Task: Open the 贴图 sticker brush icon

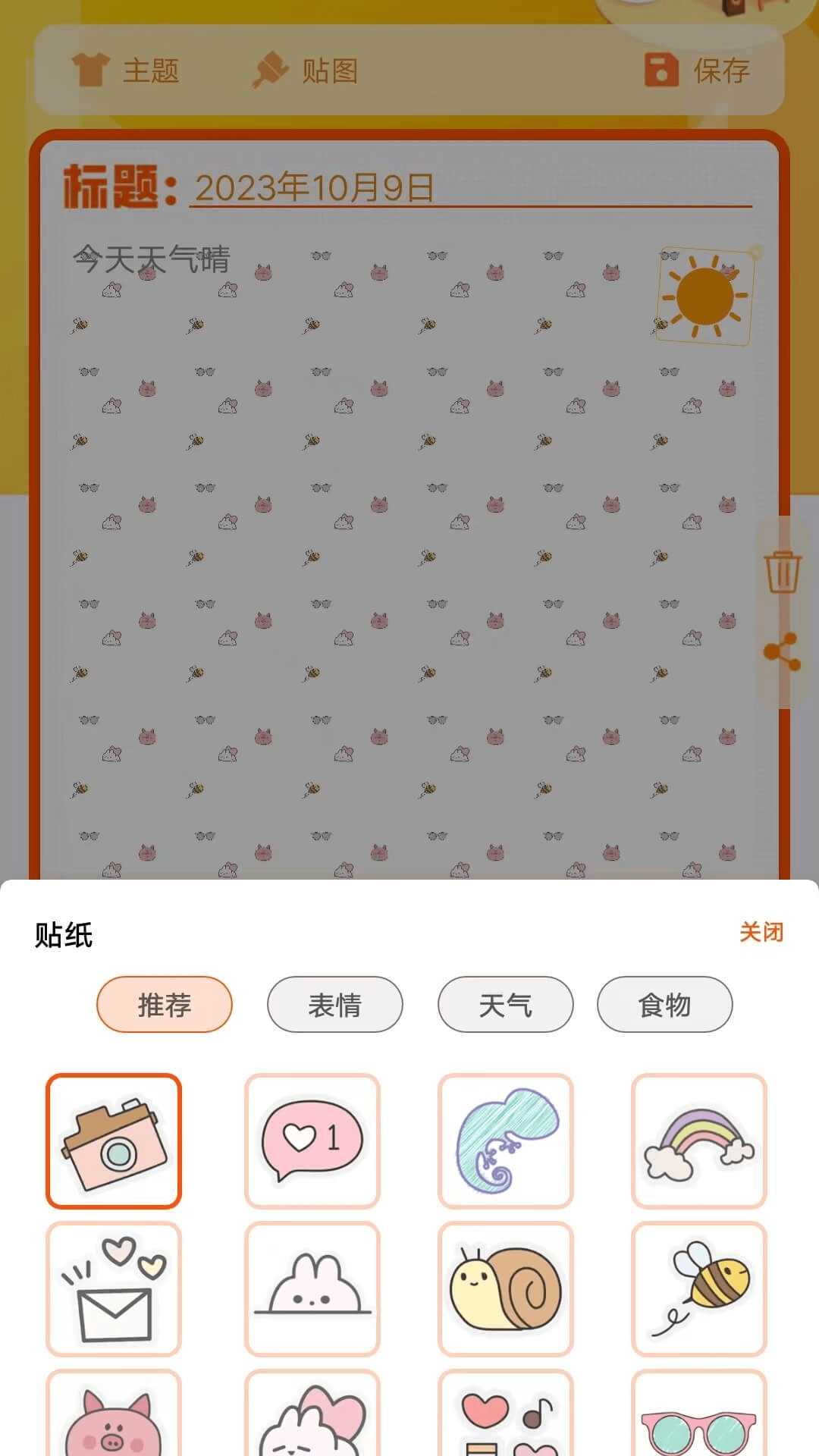Action: [306, 71]
